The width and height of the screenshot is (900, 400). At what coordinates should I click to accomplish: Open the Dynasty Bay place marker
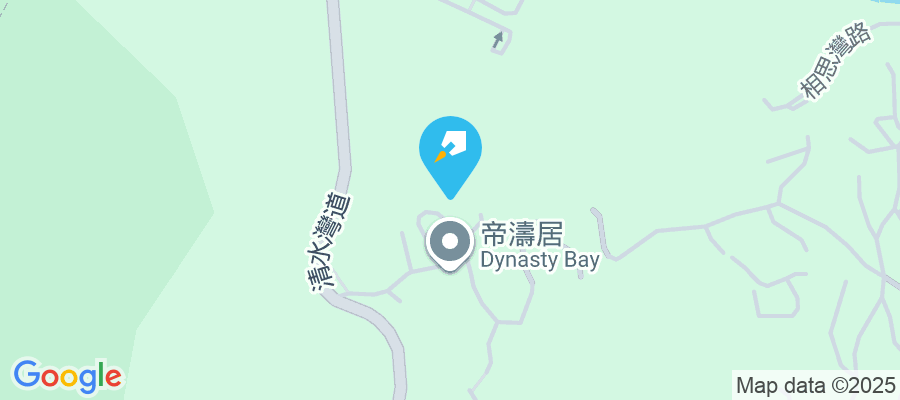449,241
